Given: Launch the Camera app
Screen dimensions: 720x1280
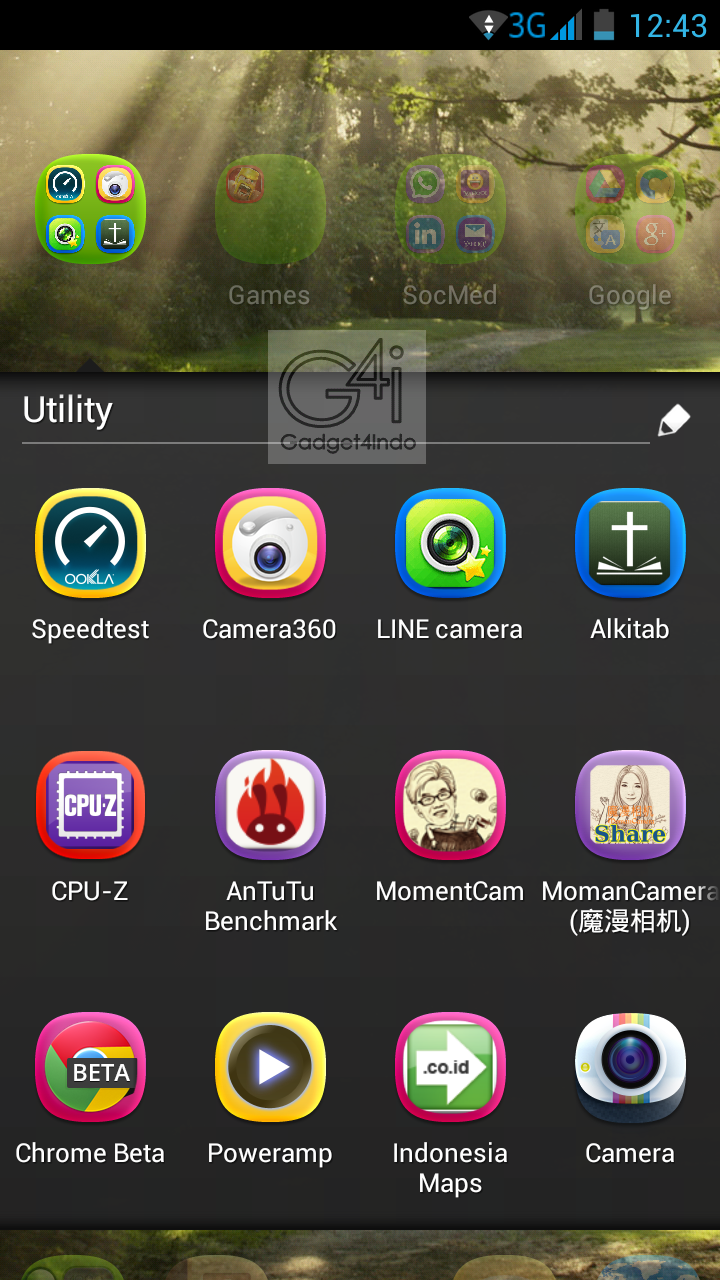Looking at the screenshot, I should coord(630,1067).
